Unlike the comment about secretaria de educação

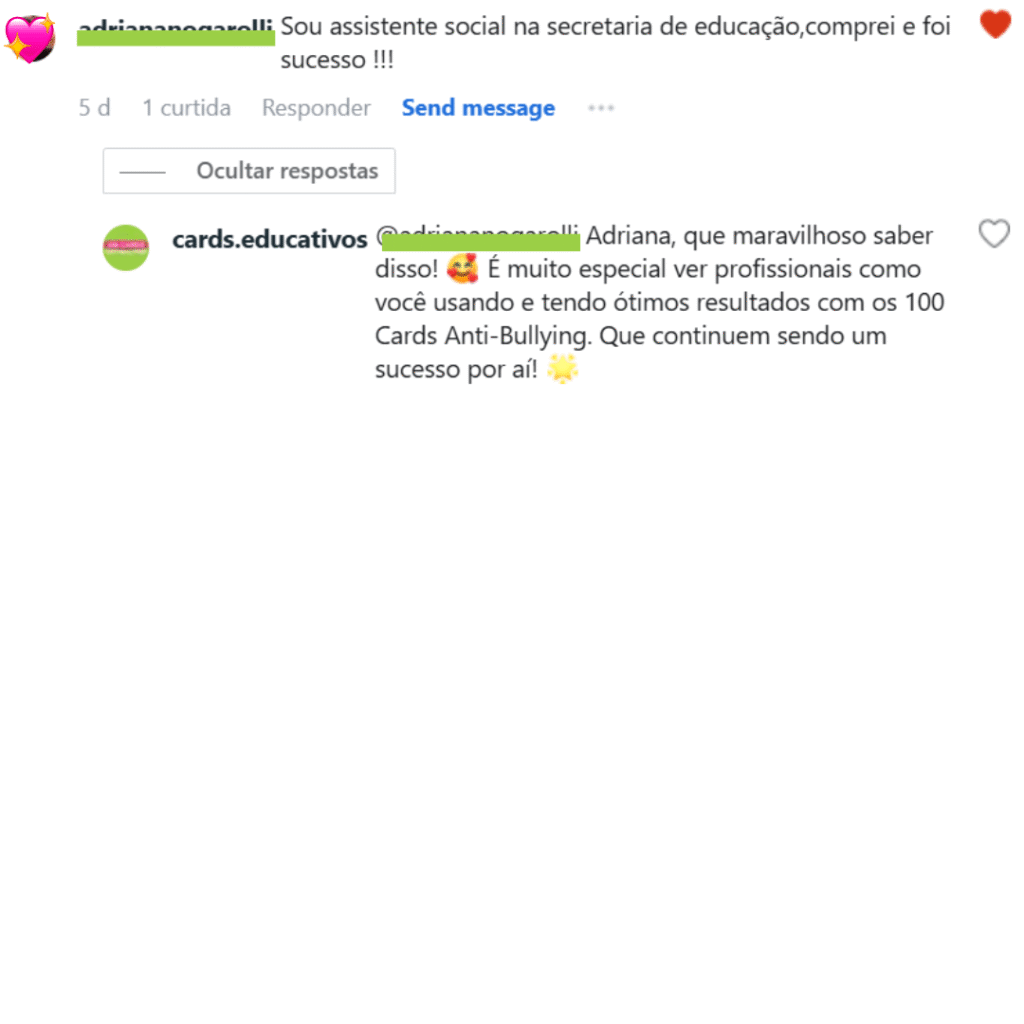(994, 24)
